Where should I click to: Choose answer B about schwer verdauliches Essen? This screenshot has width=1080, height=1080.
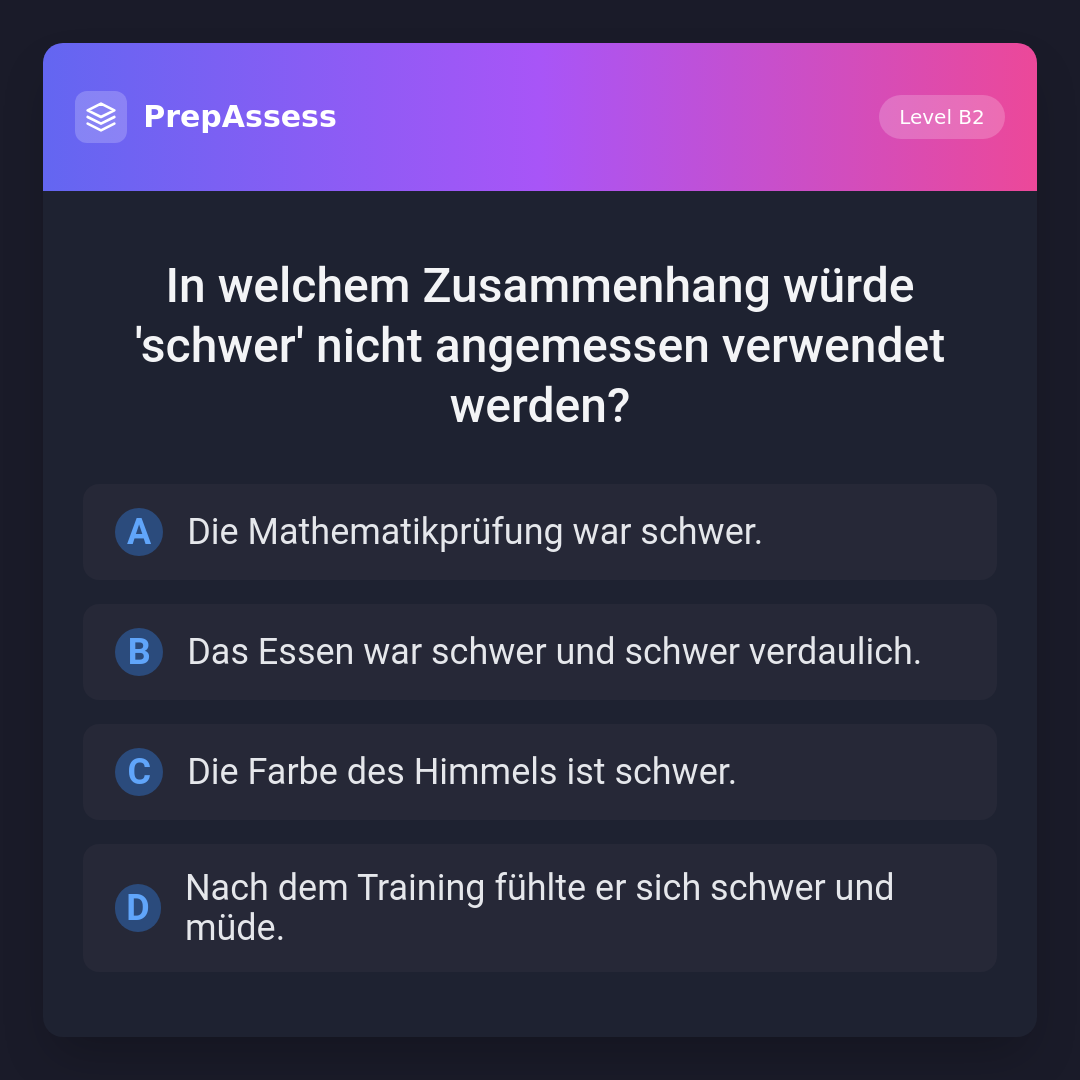(539, 652)
